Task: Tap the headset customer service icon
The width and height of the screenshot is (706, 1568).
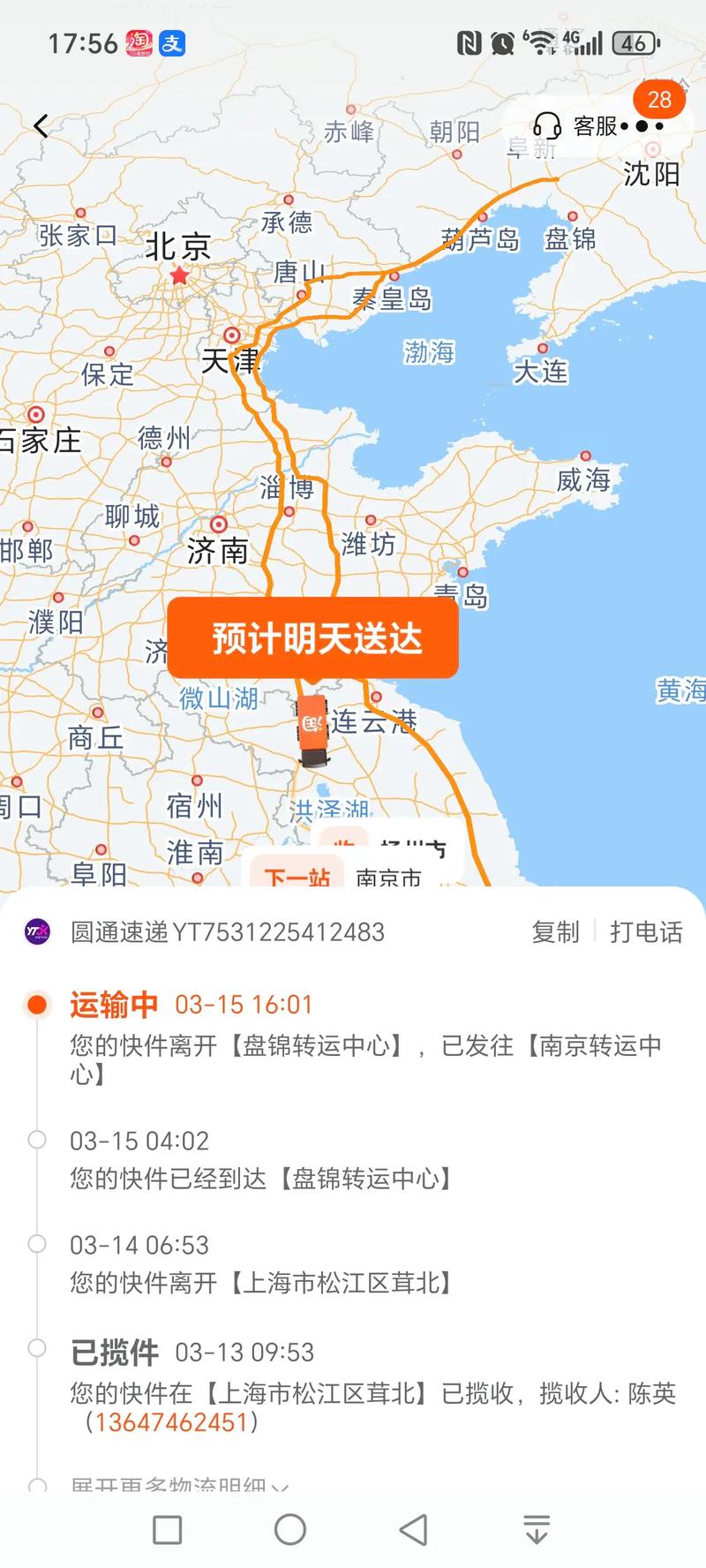Action: click(x=548, y=127)
